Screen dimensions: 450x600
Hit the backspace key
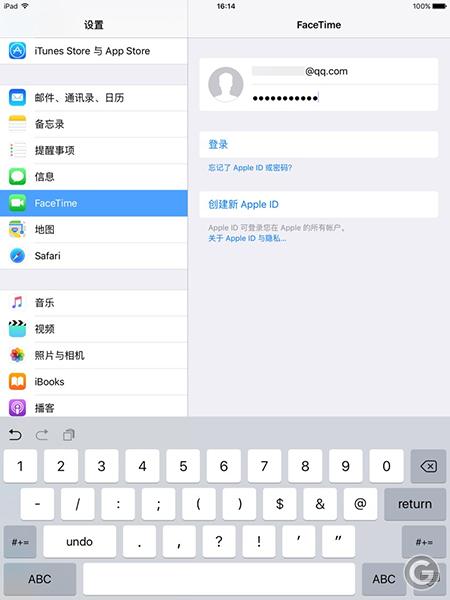tap(428, 466)
